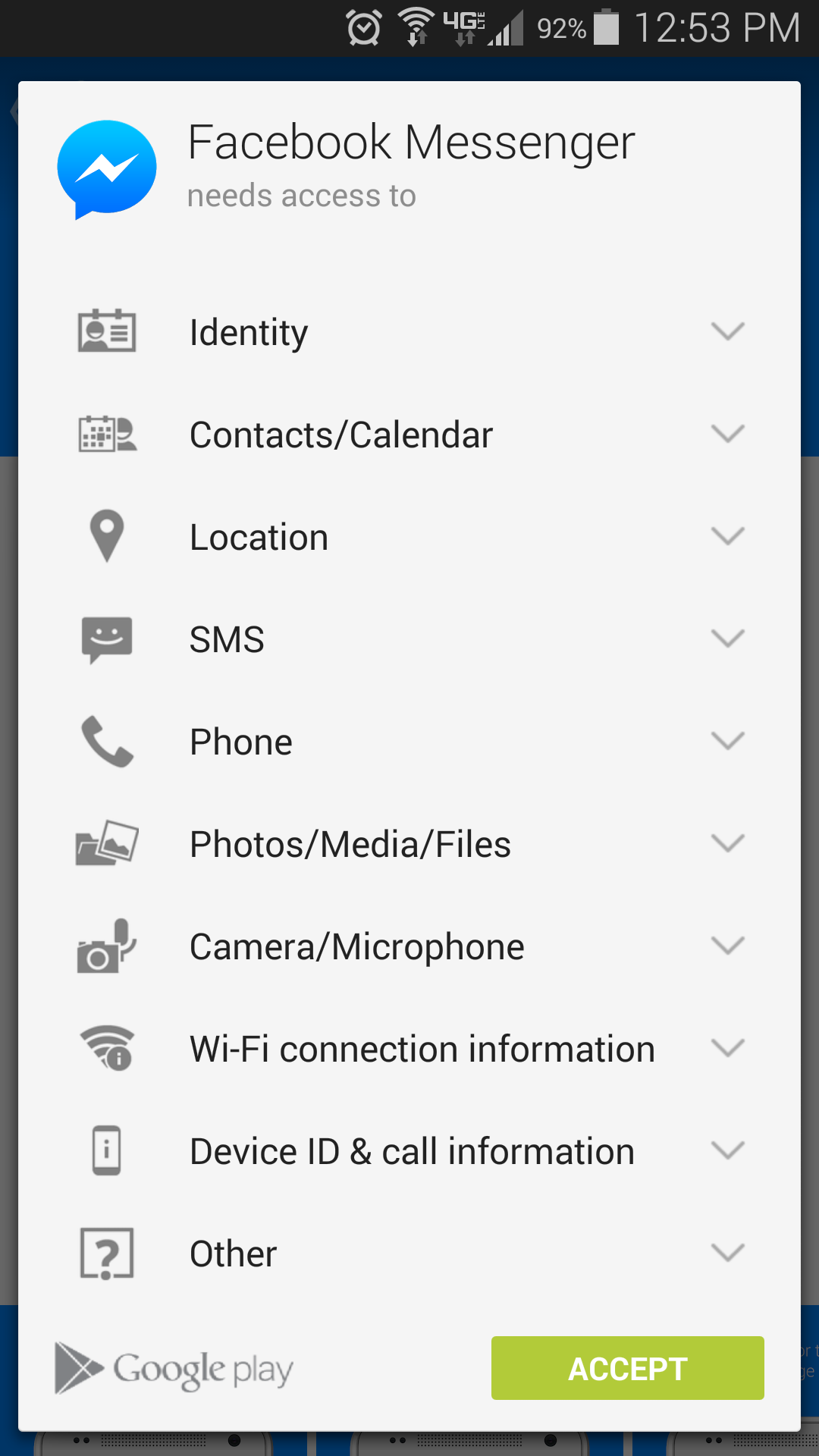Open the Phone permission details
Image resolution: width=819 pixels, height=1456 pixels.
tap(727, 741)
